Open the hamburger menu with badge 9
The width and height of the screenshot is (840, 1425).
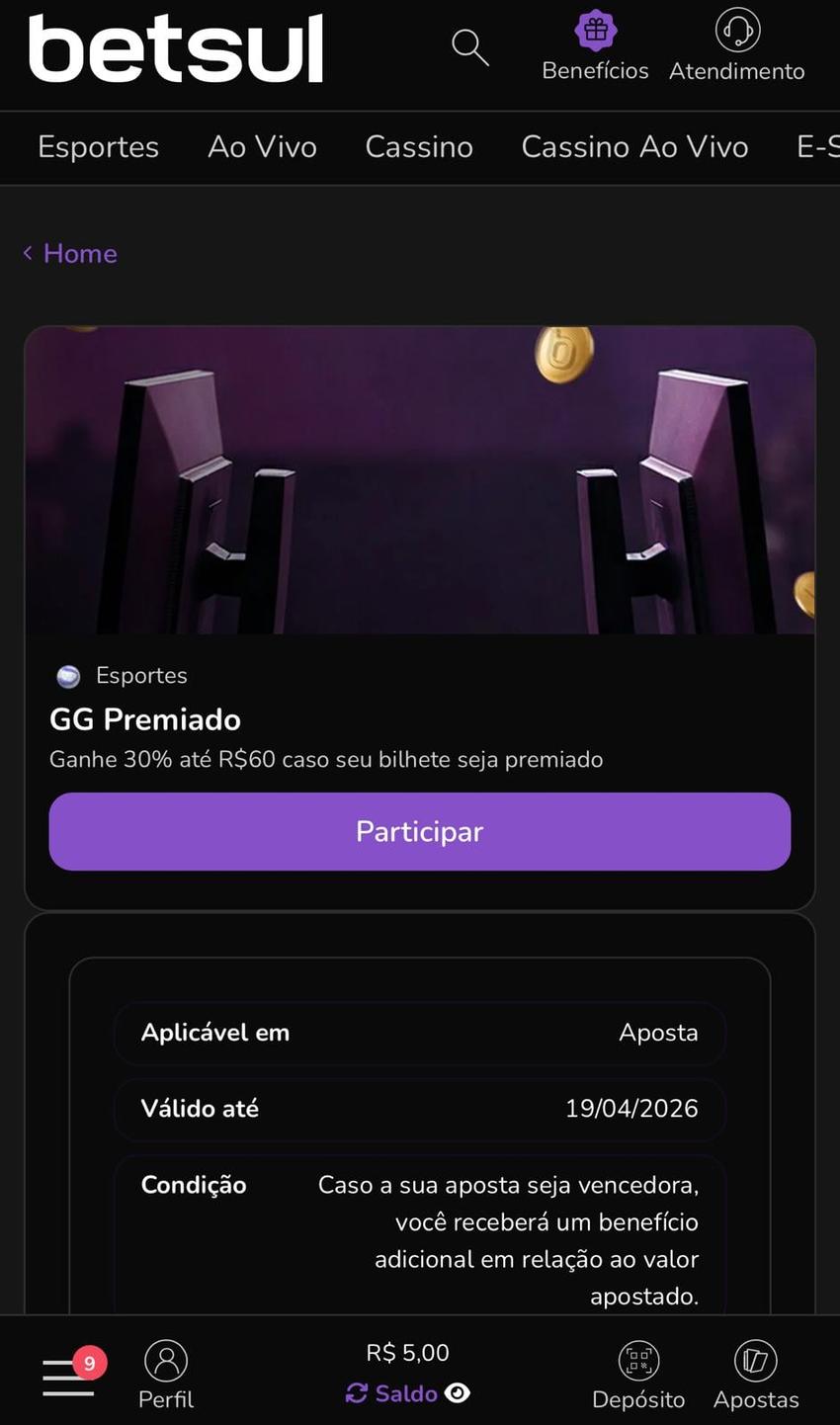[67, 1372]
